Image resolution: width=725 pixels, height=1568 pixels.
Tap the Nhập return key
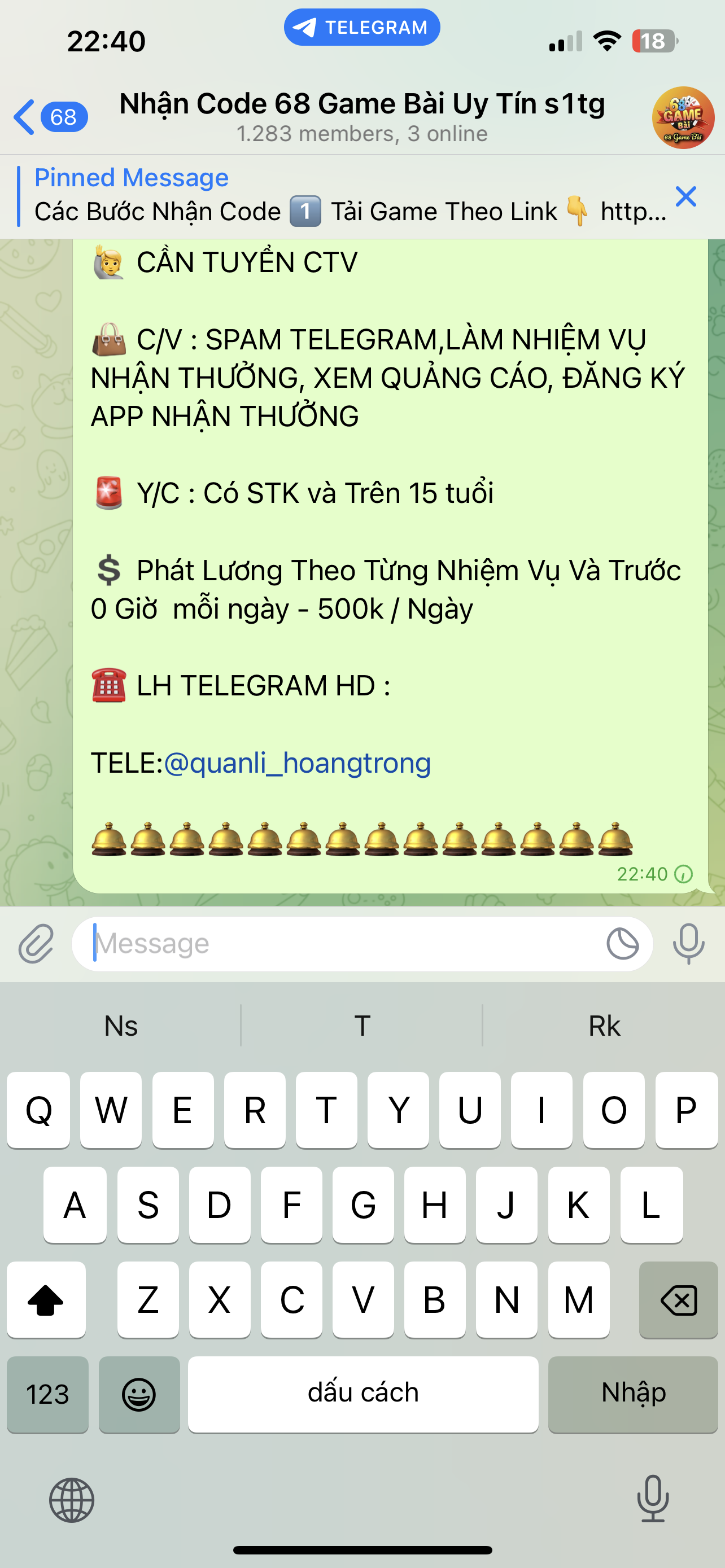(633, 1394)
